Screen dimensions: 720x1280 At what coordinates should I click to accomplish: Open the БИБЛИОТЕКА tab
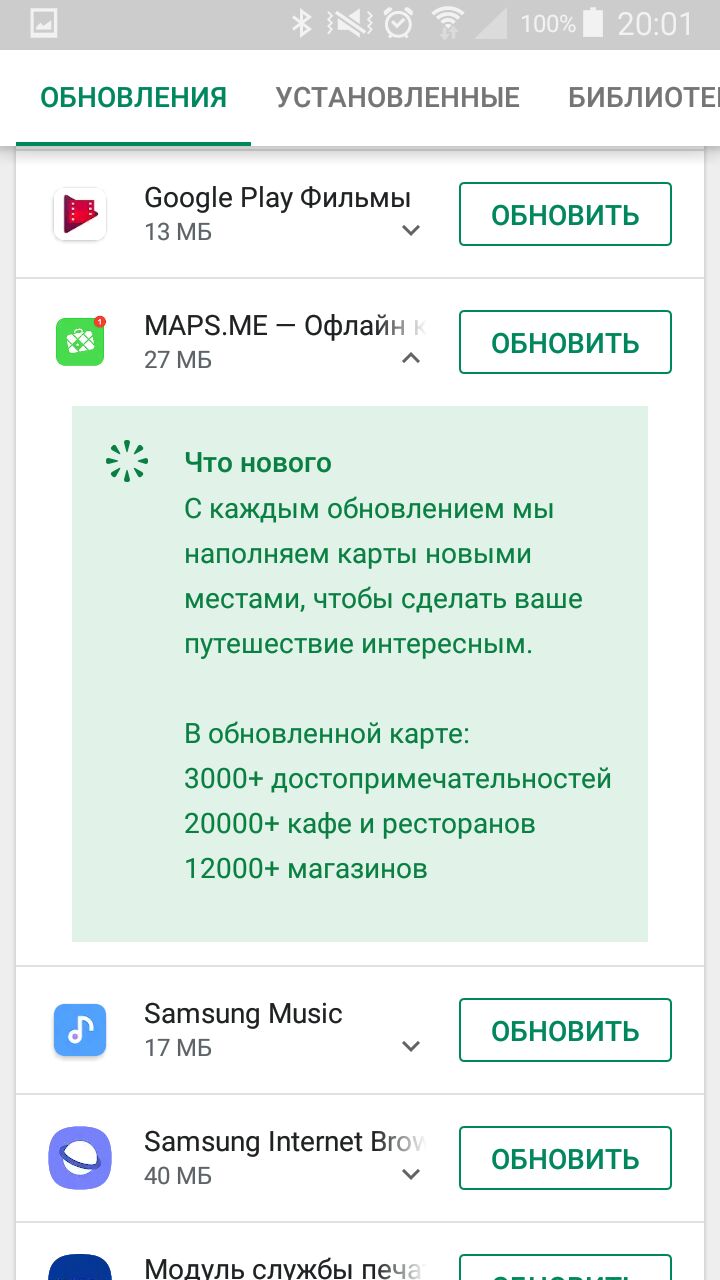(644, 97)
